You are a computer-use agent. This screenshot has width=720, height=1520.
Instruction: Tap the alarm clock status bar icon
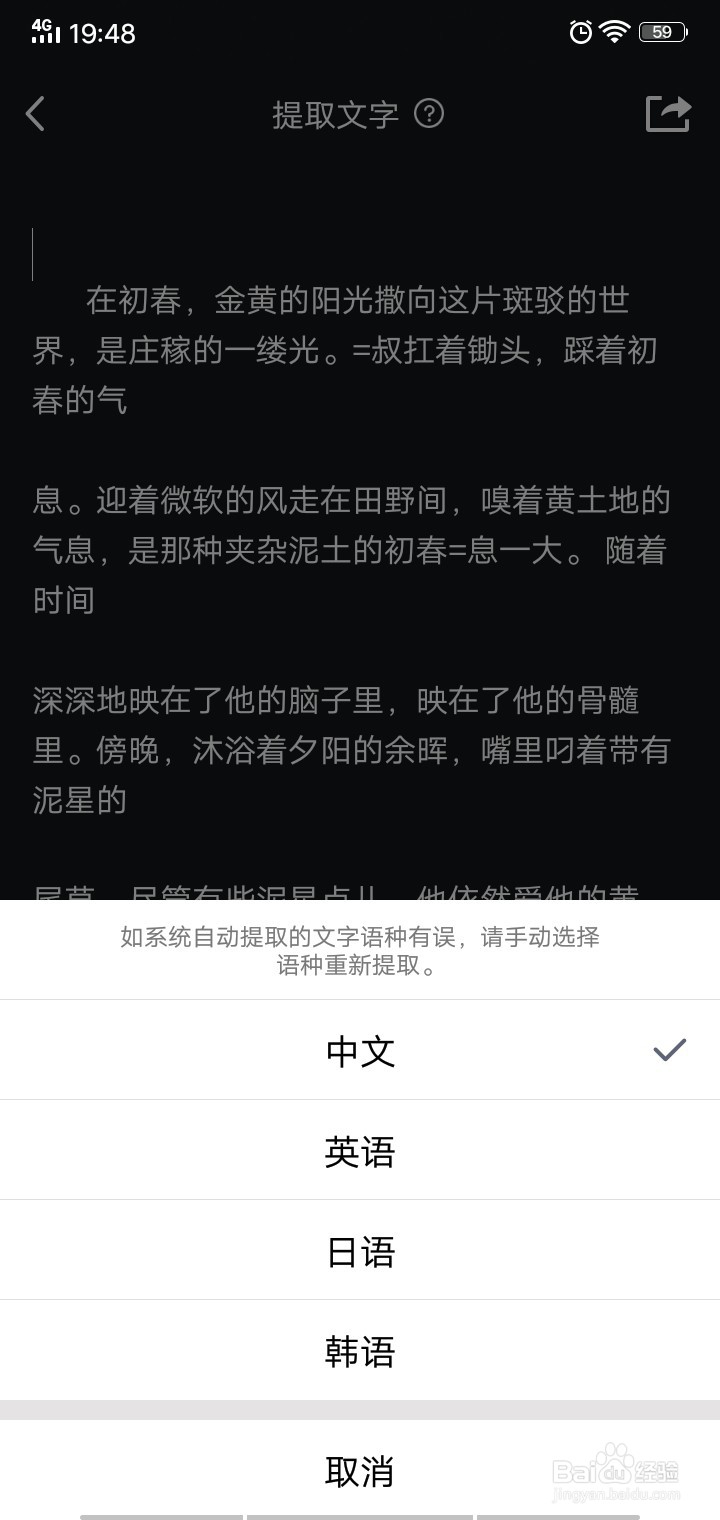pyautogui.click(x=581, y=31)
